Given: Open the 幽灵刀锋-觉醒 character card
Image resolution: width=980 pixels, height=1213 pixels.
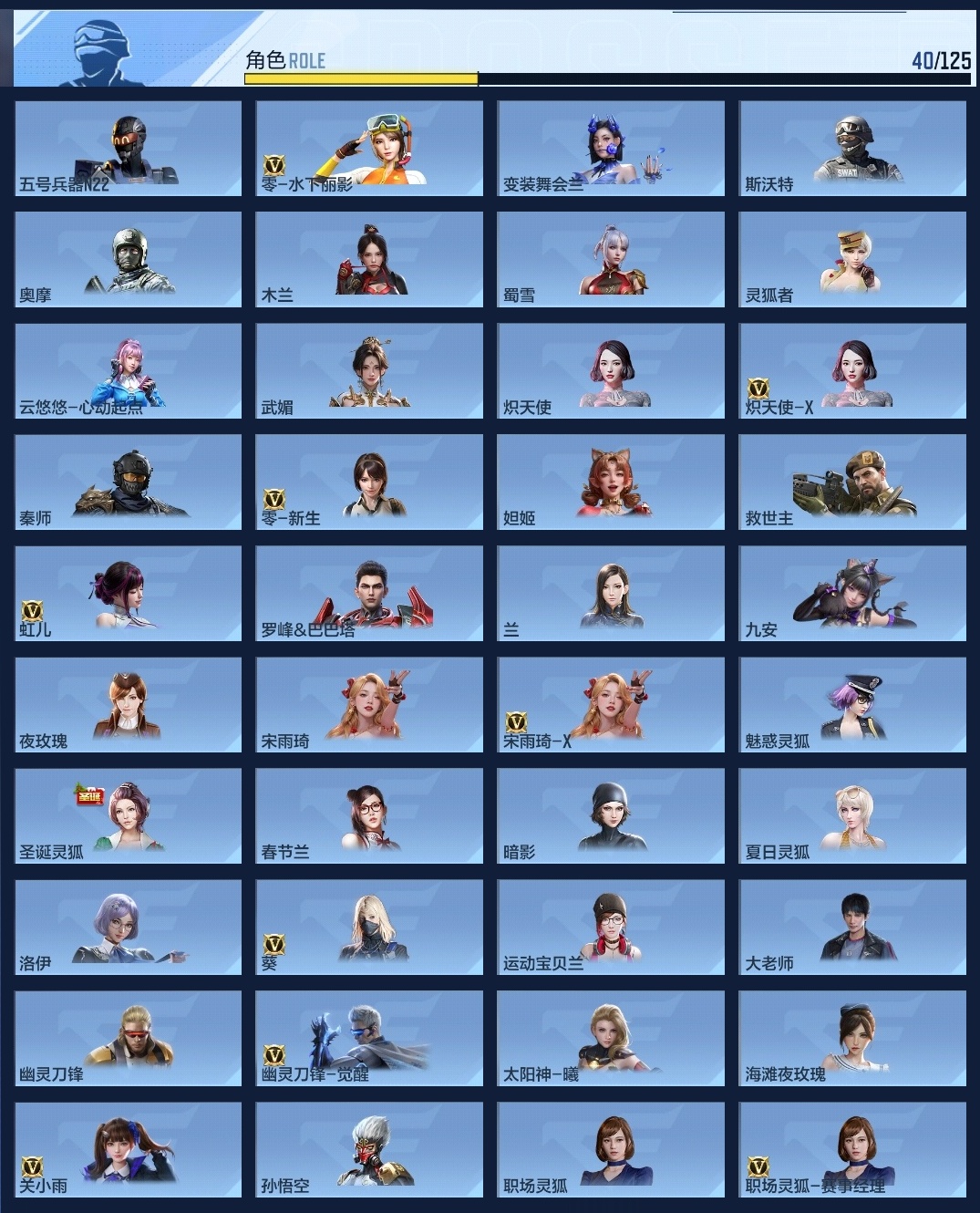Looking at the screenshot, I should pos(369,1038).
